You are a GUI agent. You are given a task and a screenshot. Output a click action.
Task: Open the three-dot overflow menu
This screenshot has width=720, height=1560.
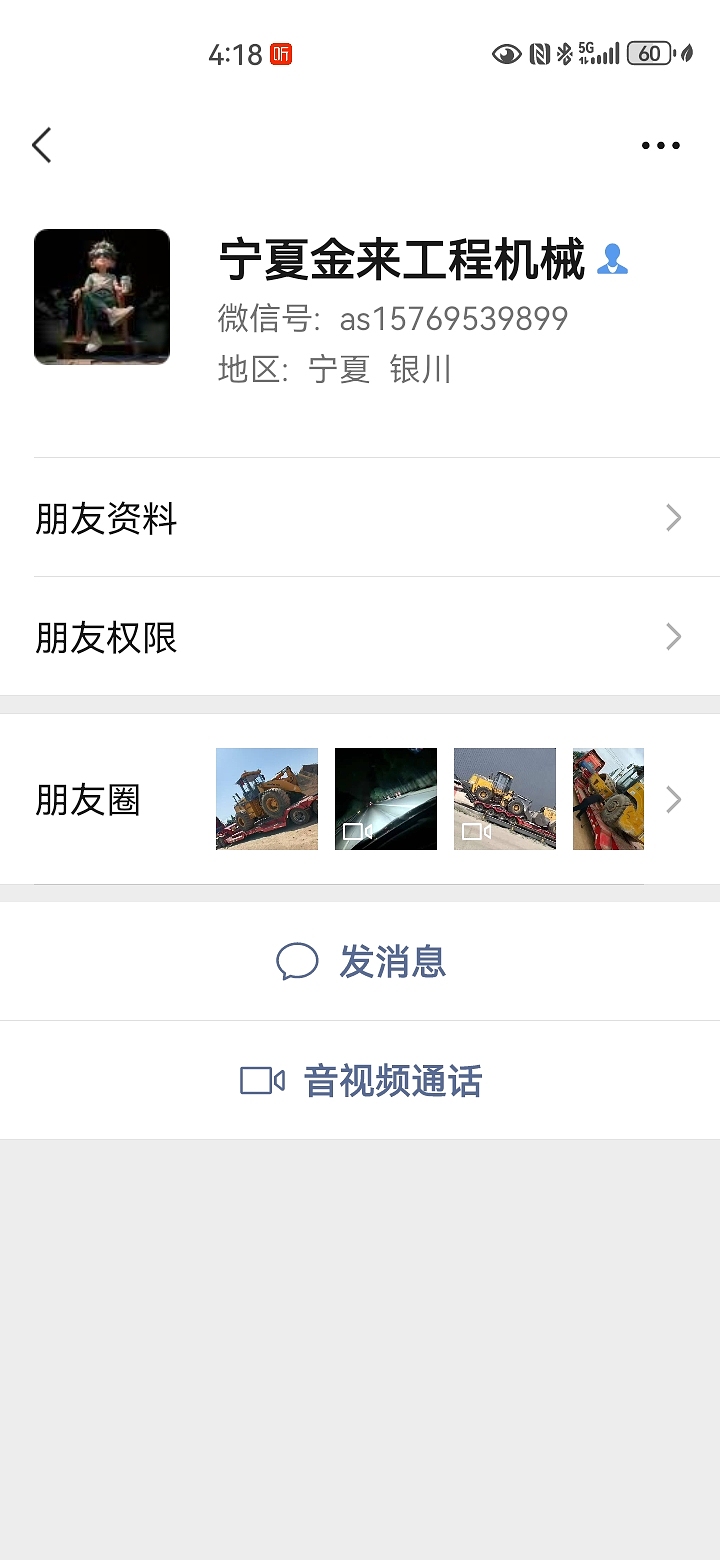(x=660, y=145)
